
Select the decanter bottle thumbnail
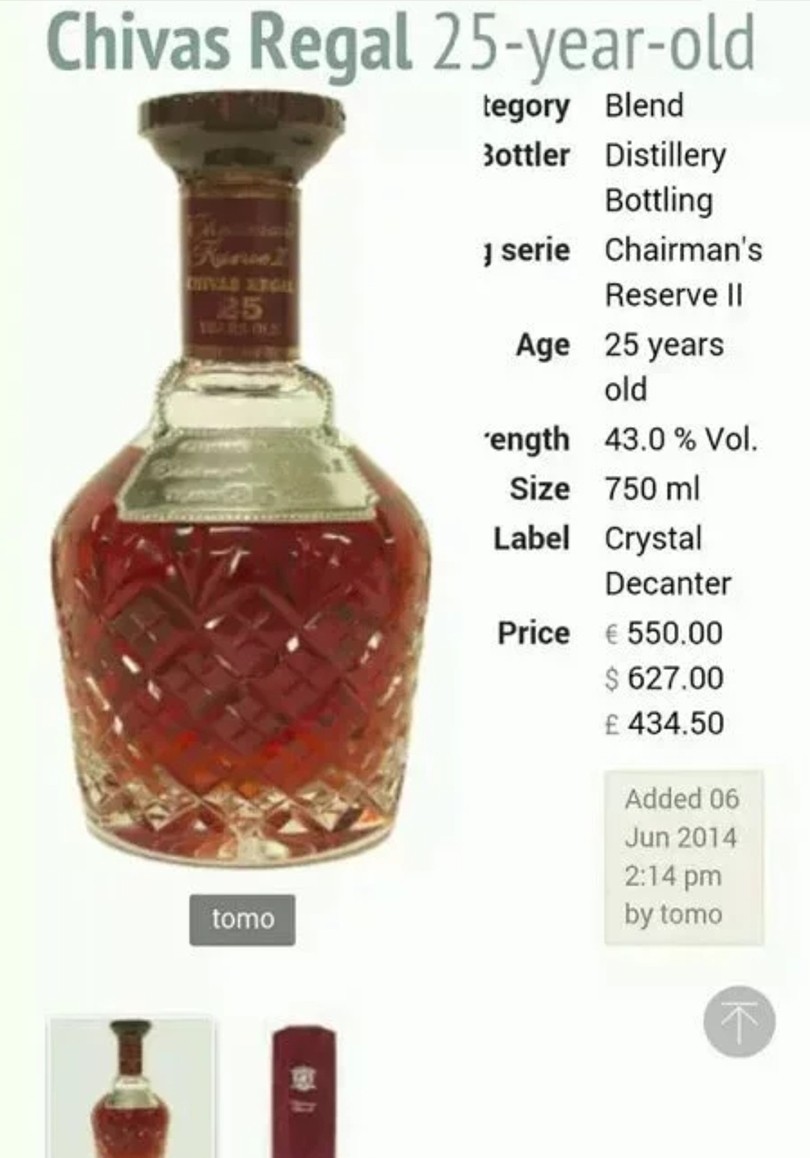[131, 1088]
